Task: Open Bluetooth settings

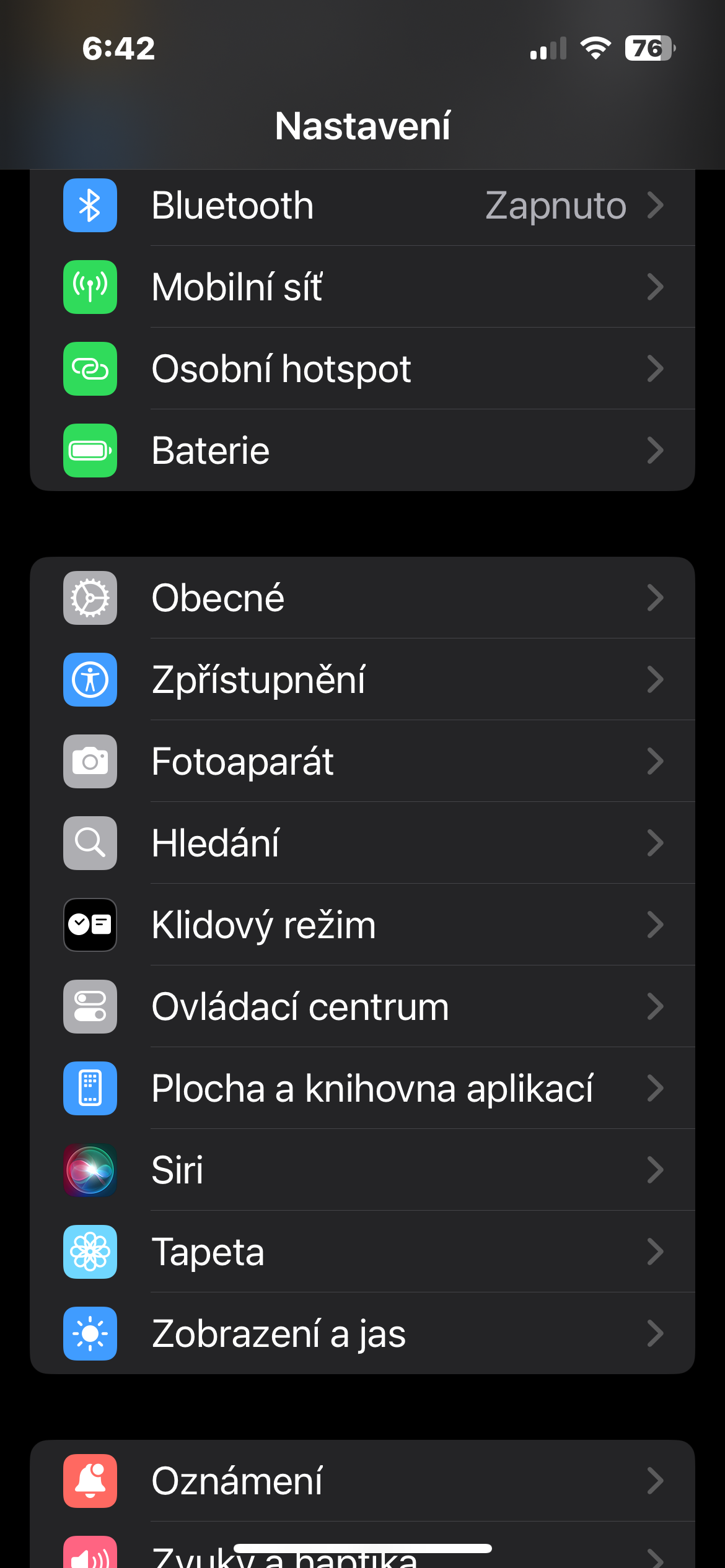Action: pos(362,206)
